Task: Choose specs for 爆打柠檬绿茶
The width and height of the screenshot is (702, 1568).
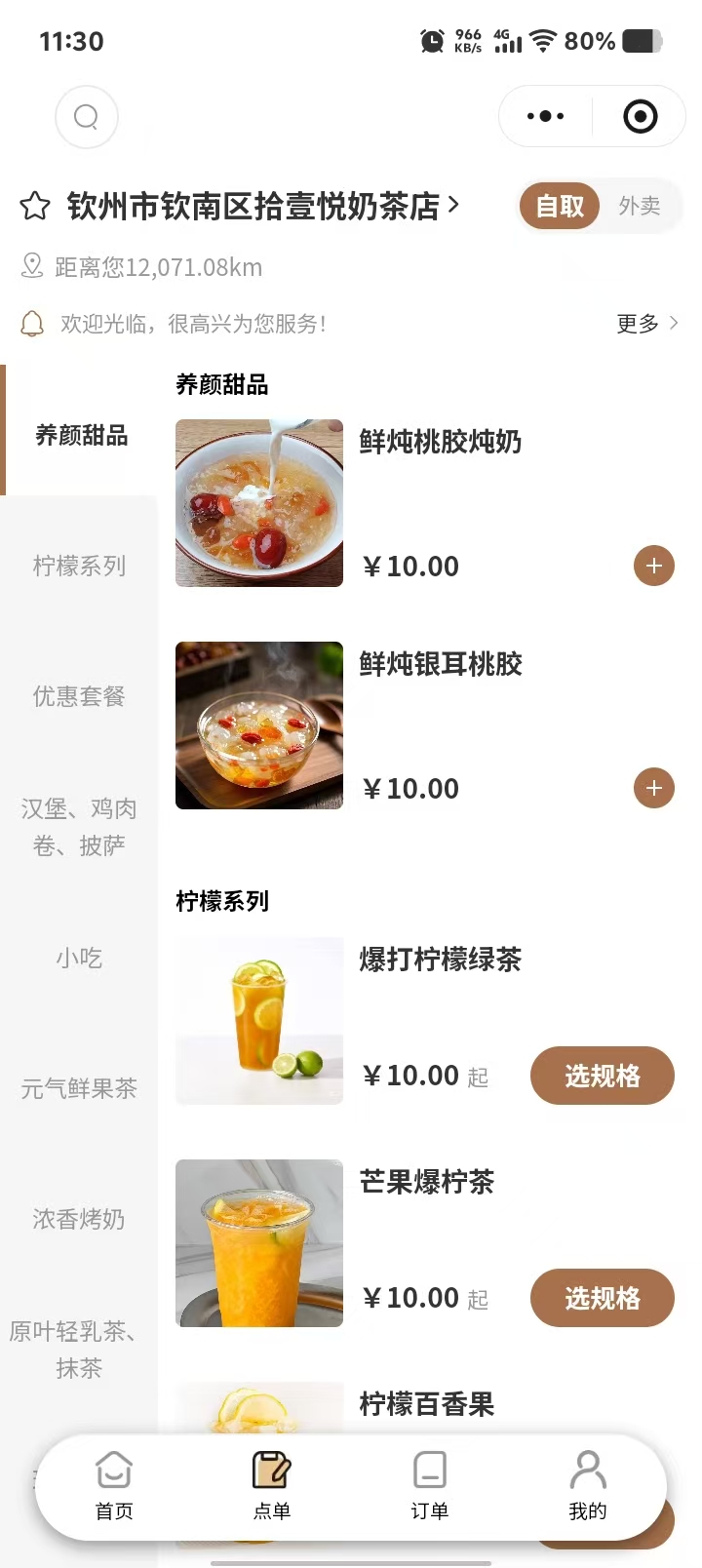Action: click(x=602, y=1076)
